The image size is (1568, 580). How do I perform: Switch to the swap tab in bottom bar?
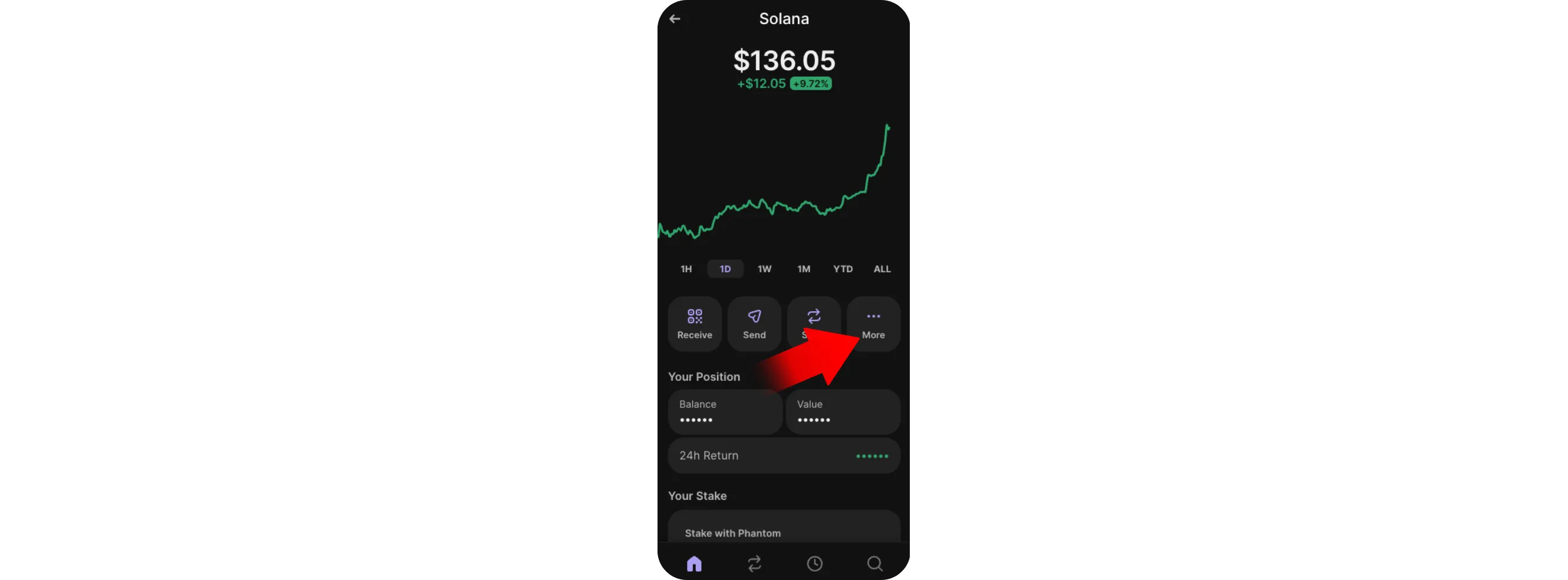pos(754,563)
